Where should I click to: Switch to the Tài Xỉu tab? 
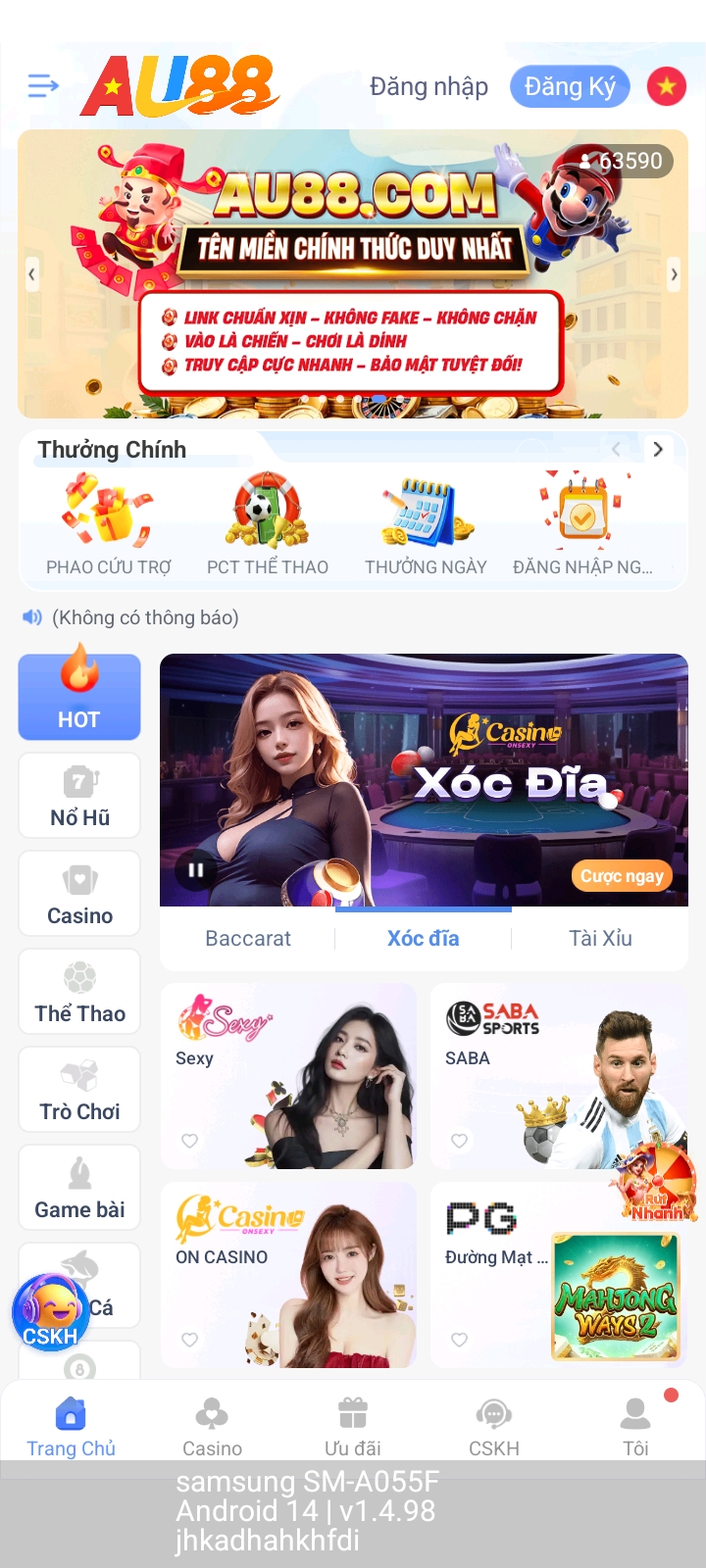point(600,939)
